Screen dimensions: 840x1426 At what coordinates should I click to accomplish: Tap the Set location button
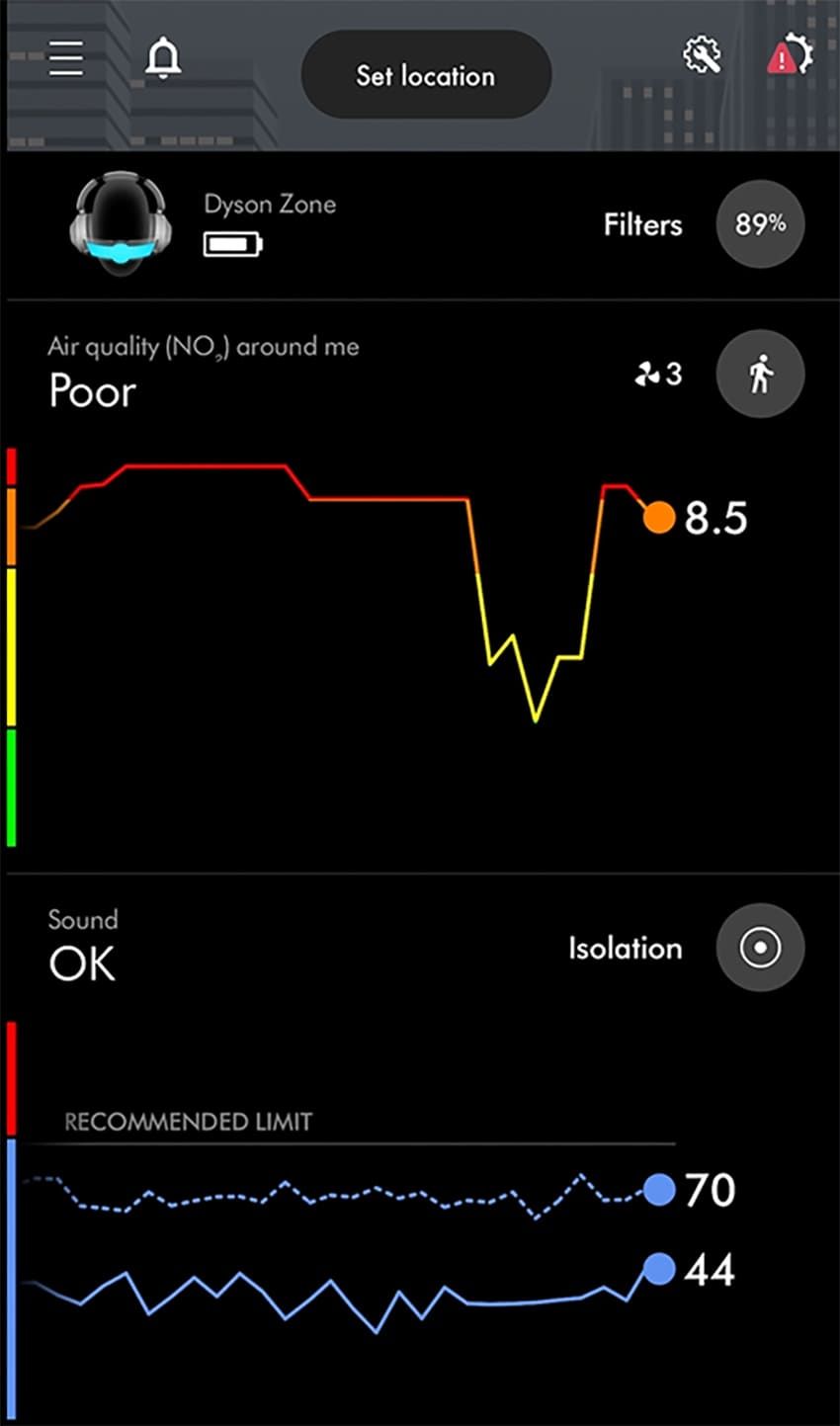[x=425, y=75]
